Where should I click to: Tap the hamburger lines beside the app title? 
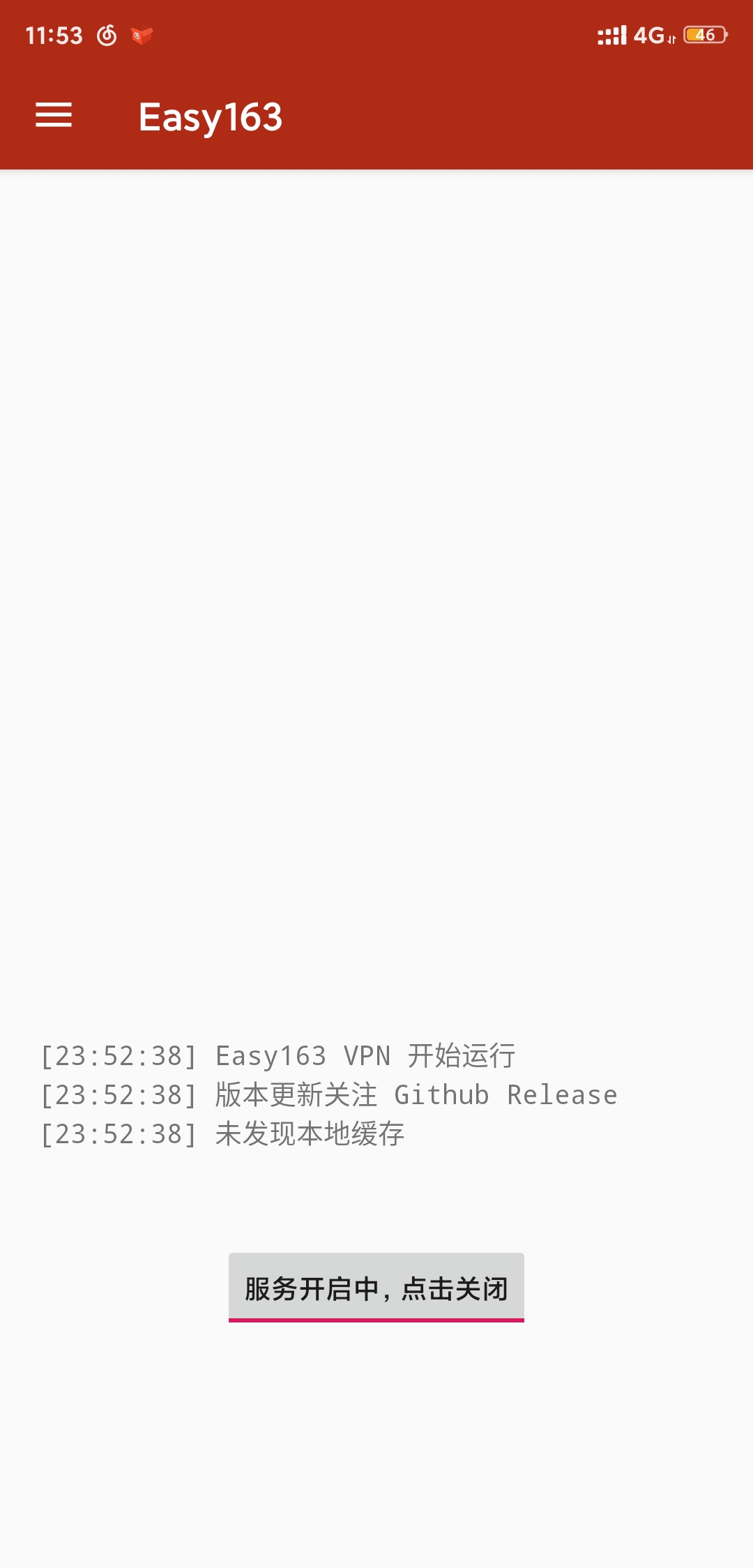(53, 116)
